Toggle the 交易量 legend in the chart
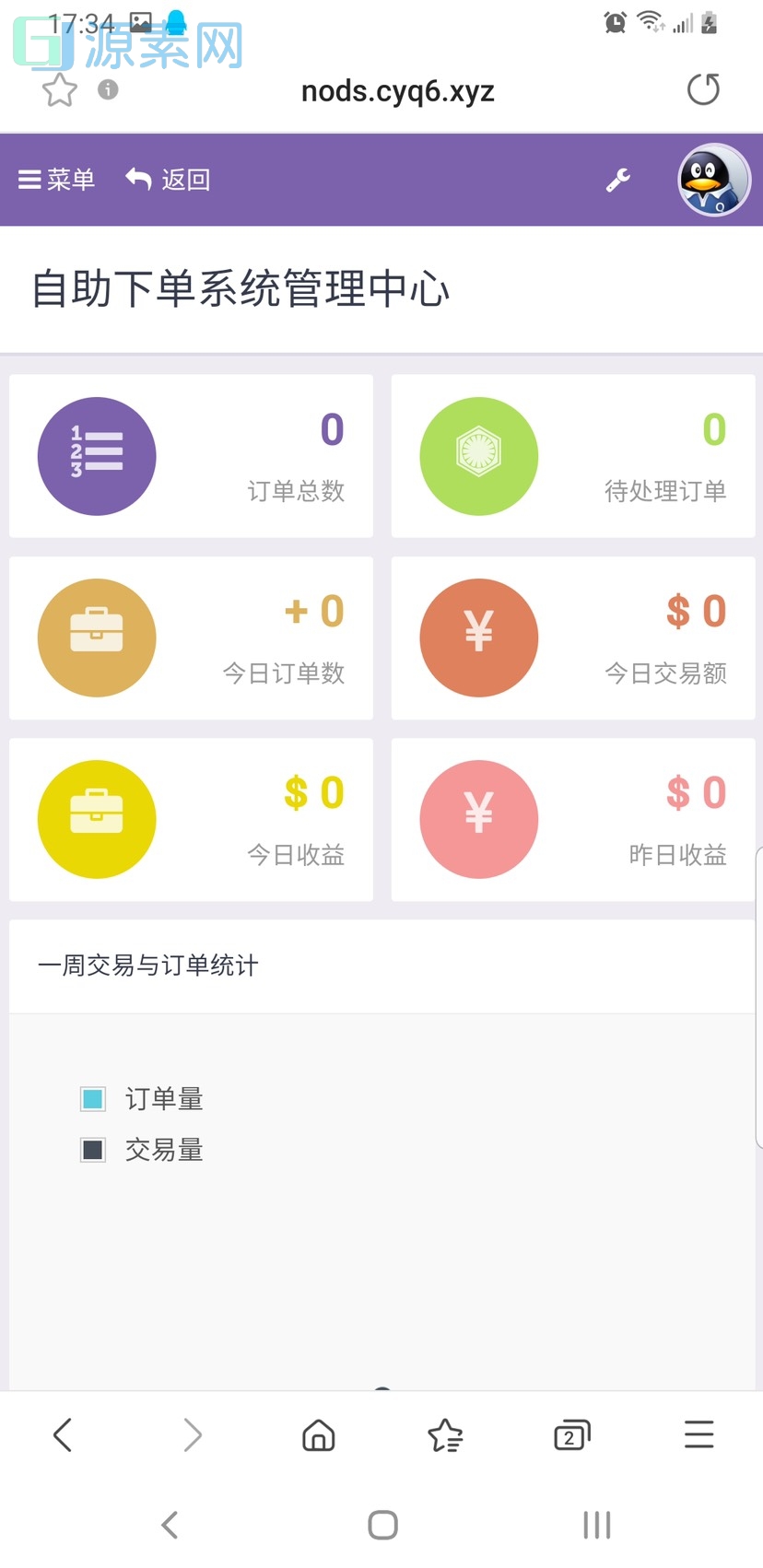This screenshot has width=763, height=1568. point(163,1149)
